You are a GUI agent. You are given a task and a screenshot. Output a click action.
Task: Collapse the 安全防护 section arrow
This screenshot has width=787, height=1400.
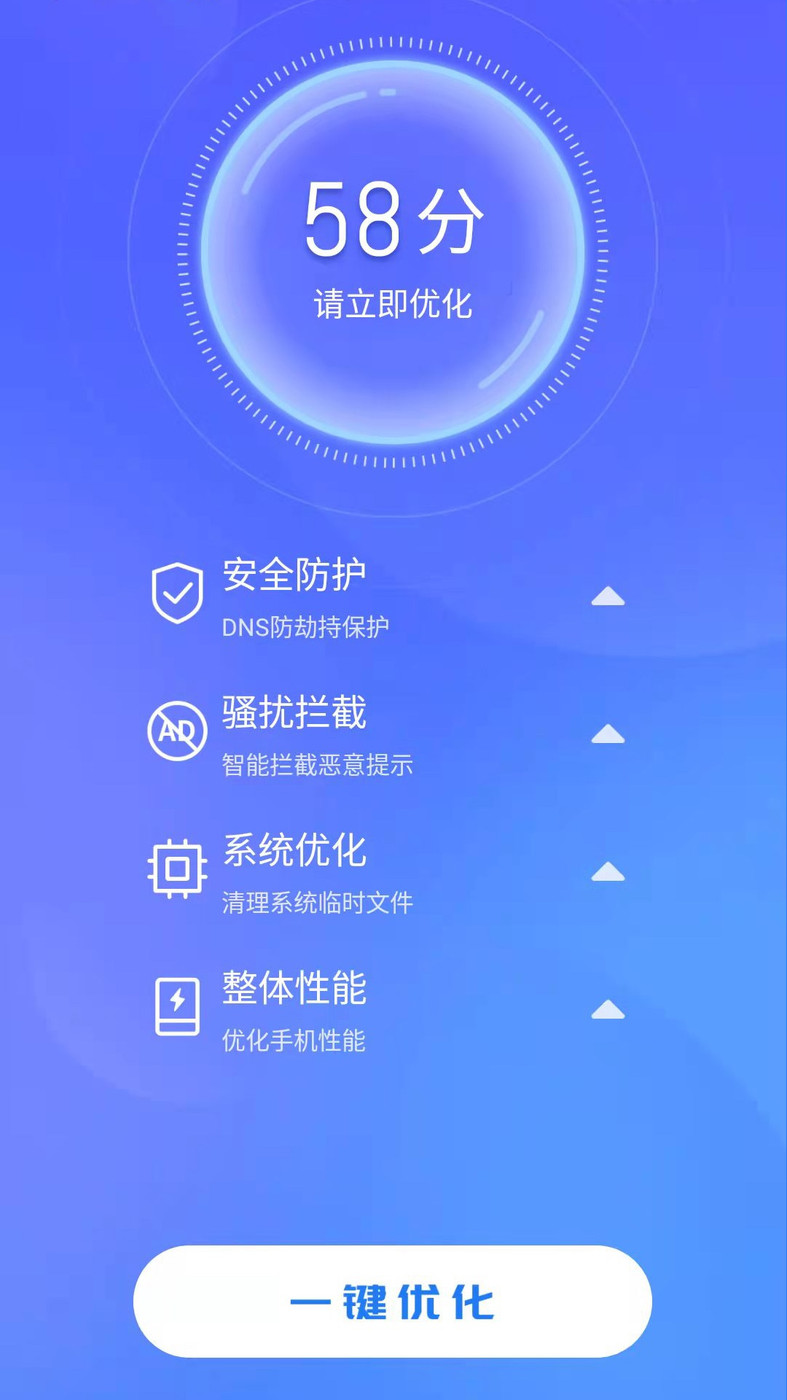pos(607,597)
